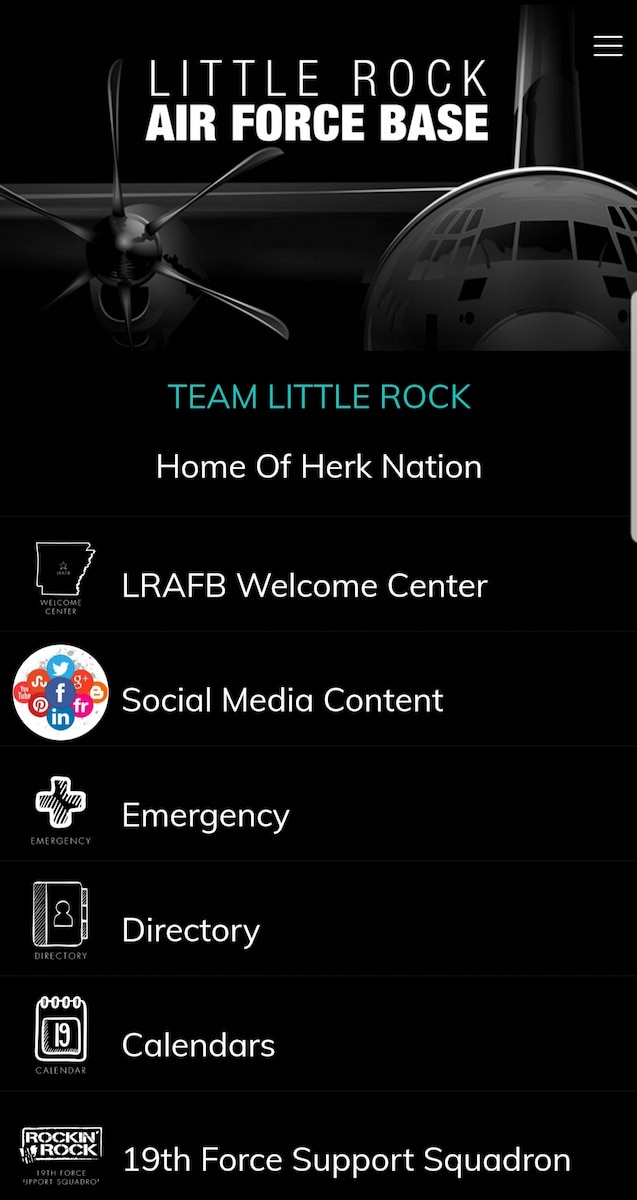Open the hamburger menu
Screen dimensions: 637x1200
coord(608,46)
